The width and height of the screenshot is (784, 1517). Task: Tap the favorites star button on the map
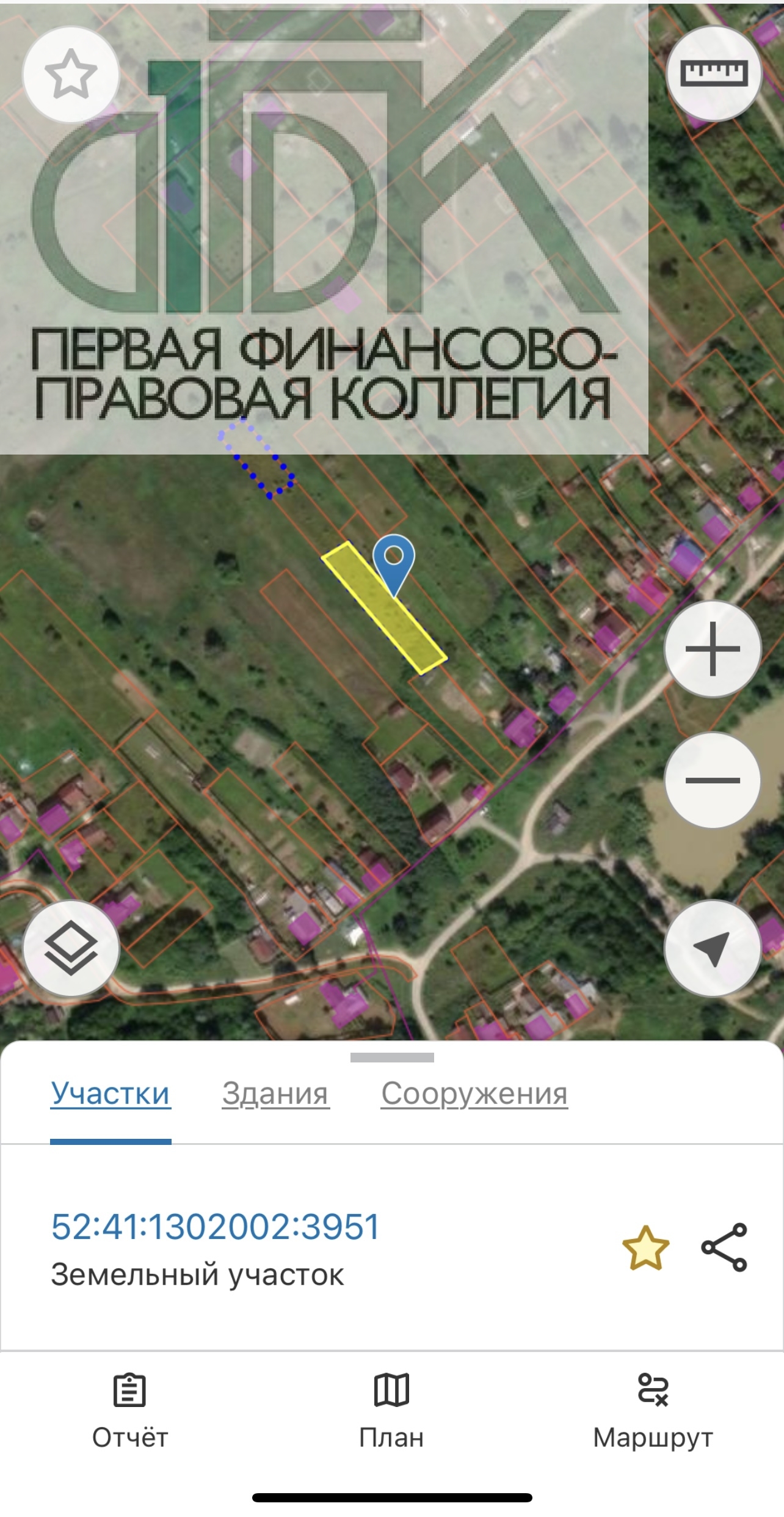point(71,75)
